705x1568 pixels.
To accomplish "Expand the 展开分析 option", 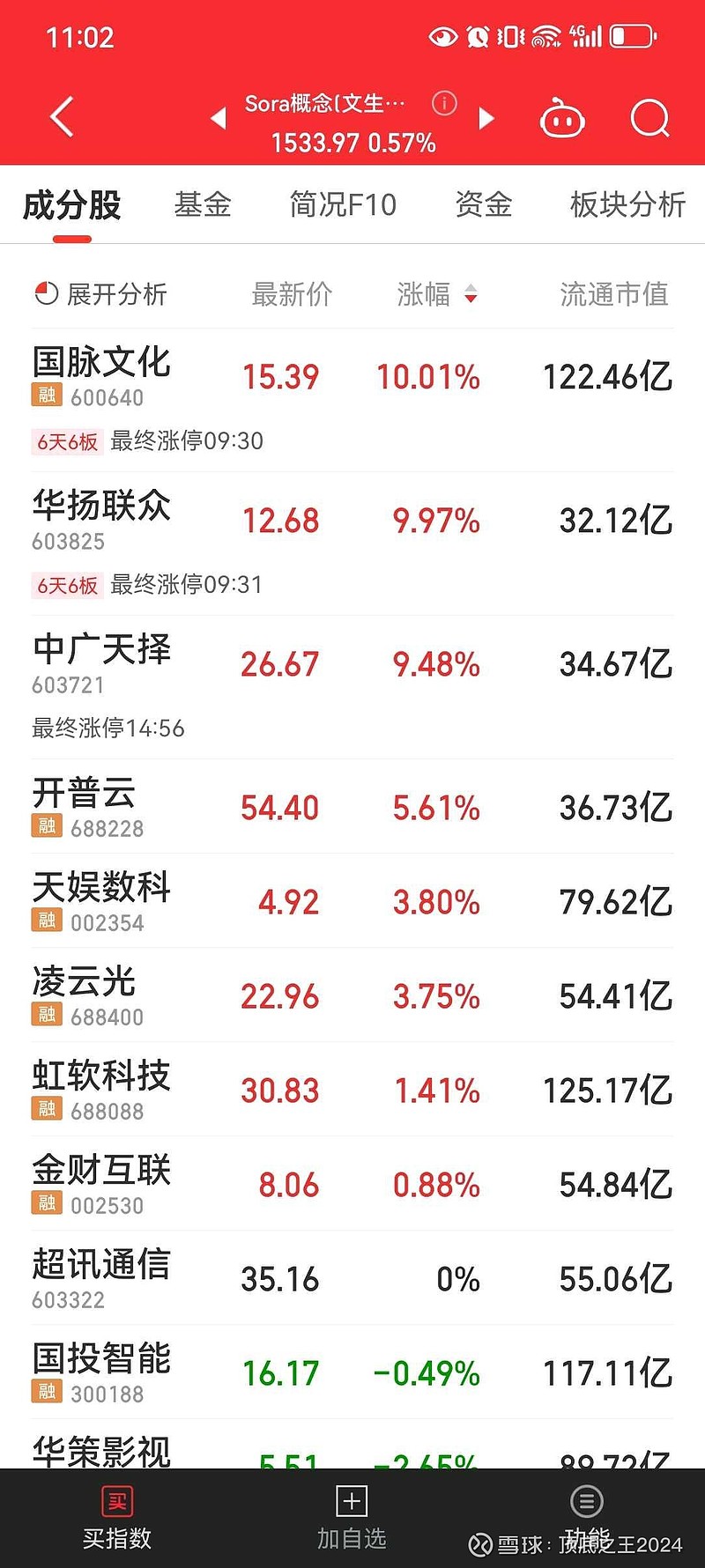I will coord(100,294).
